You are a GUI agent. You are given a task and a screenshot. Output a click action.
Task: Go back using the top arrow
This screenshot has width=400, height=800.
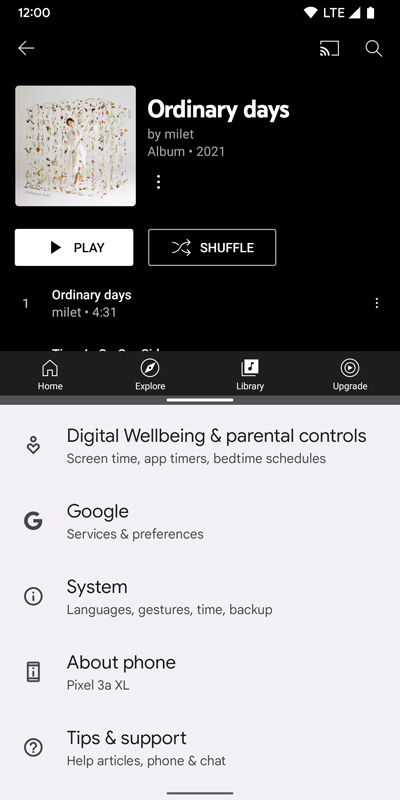26,48
